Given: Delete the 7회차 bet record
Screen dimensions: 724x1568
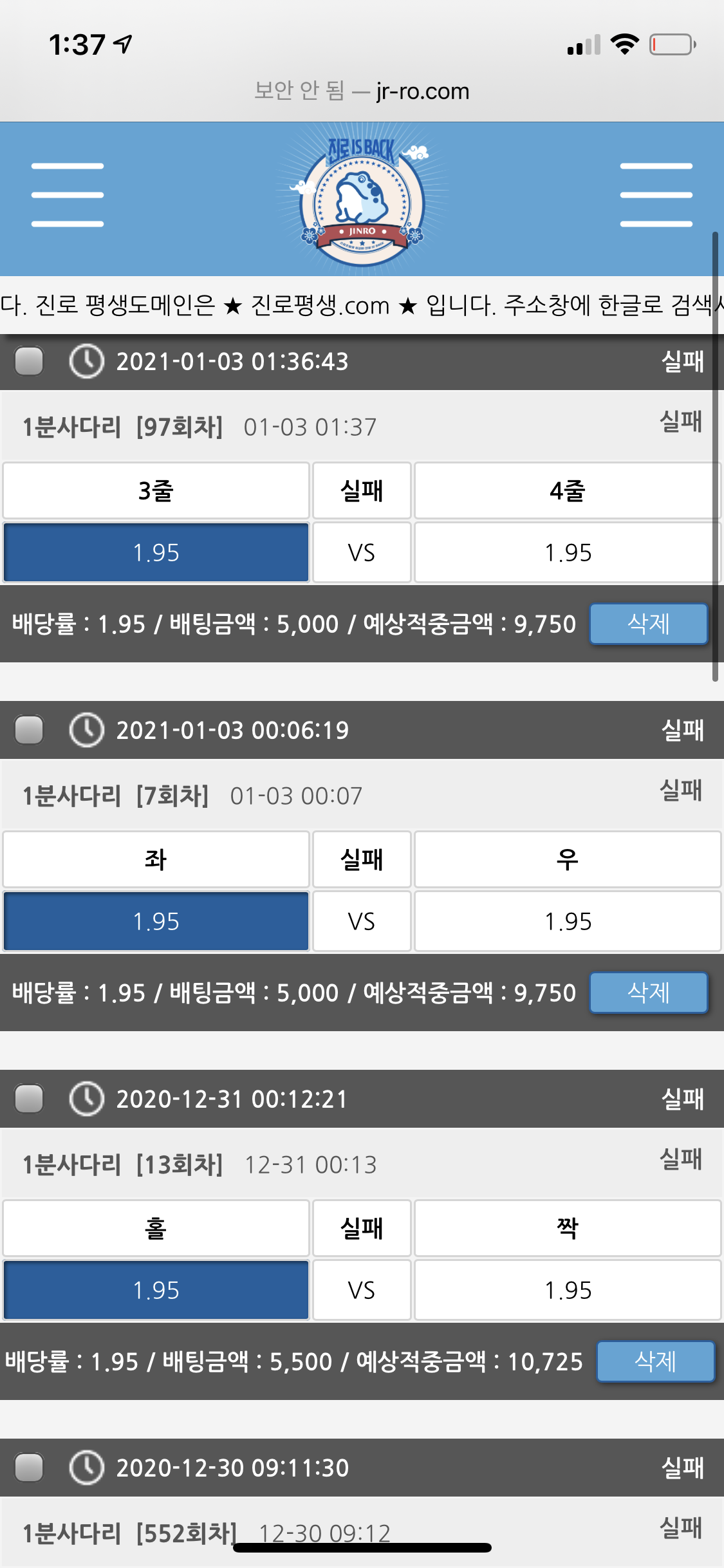Looking at the screenshot, I should [x=648, y=993].
